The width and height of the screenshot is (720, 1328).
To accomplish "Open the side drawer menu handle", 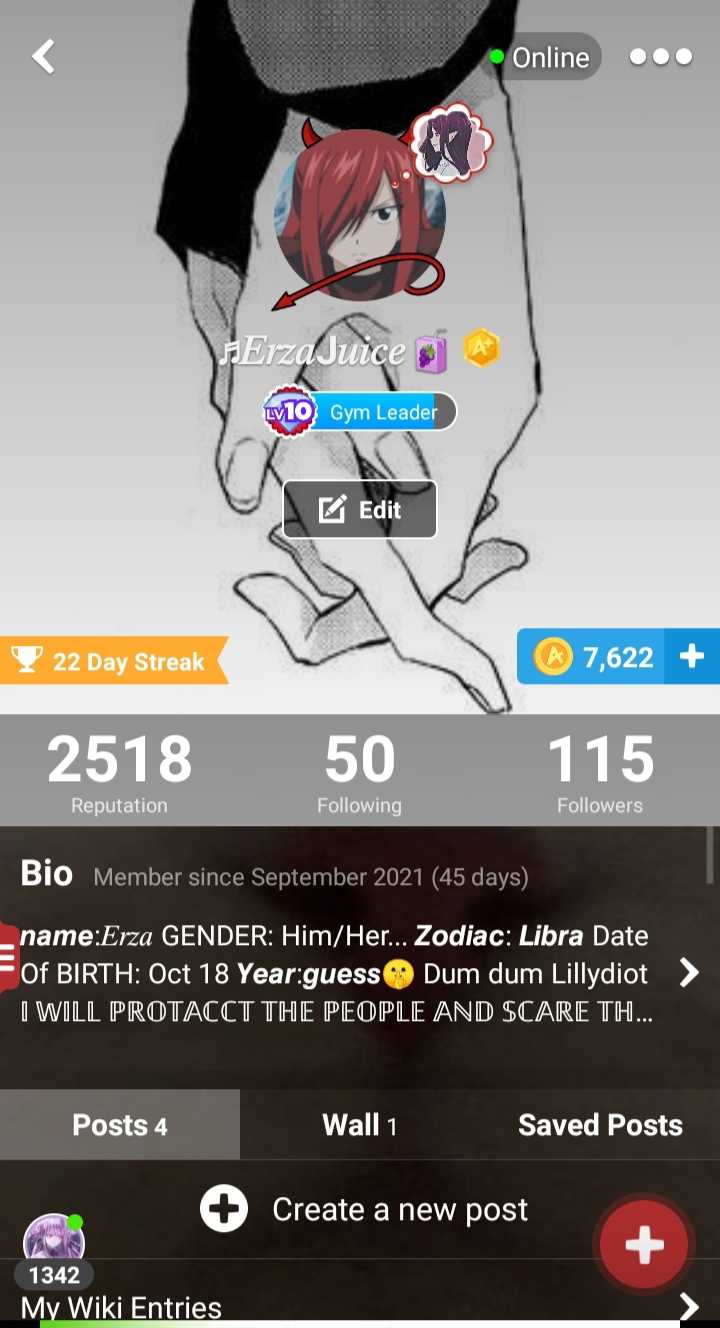I will 8,958.
